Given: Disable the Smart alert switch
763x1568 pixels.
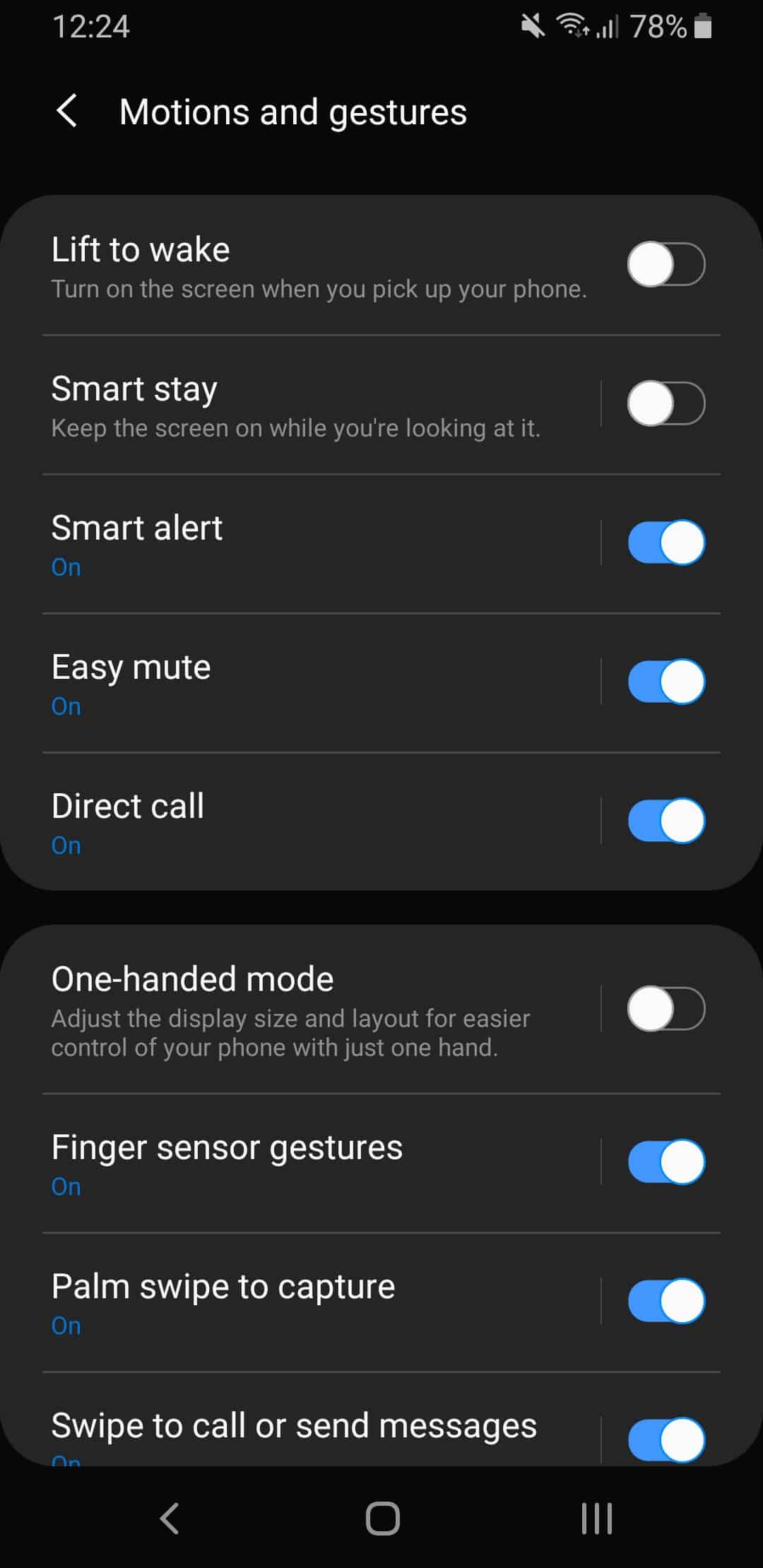Looking at the screenshot, I should point(666,542).
